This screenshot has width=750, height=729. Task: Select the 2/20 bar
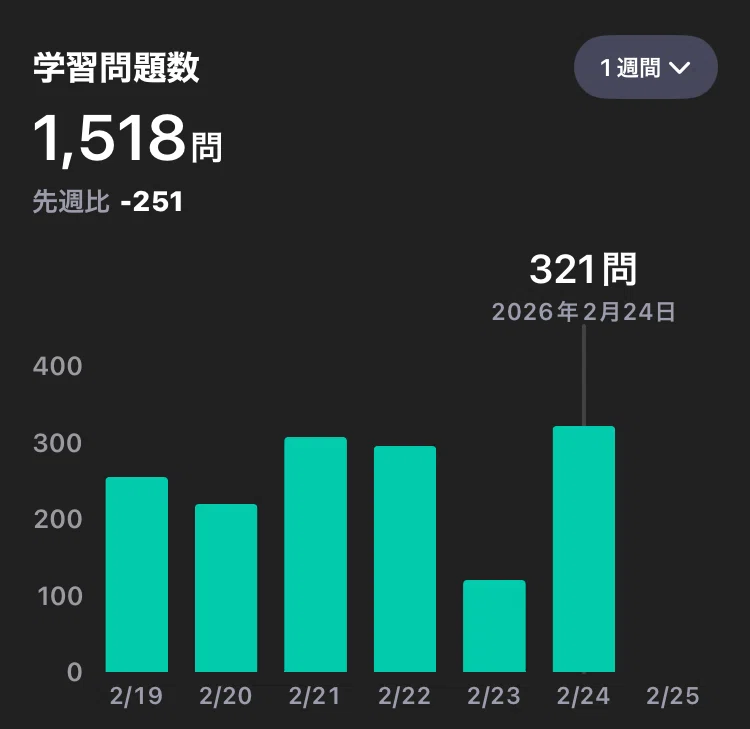(x=226, y=588)
